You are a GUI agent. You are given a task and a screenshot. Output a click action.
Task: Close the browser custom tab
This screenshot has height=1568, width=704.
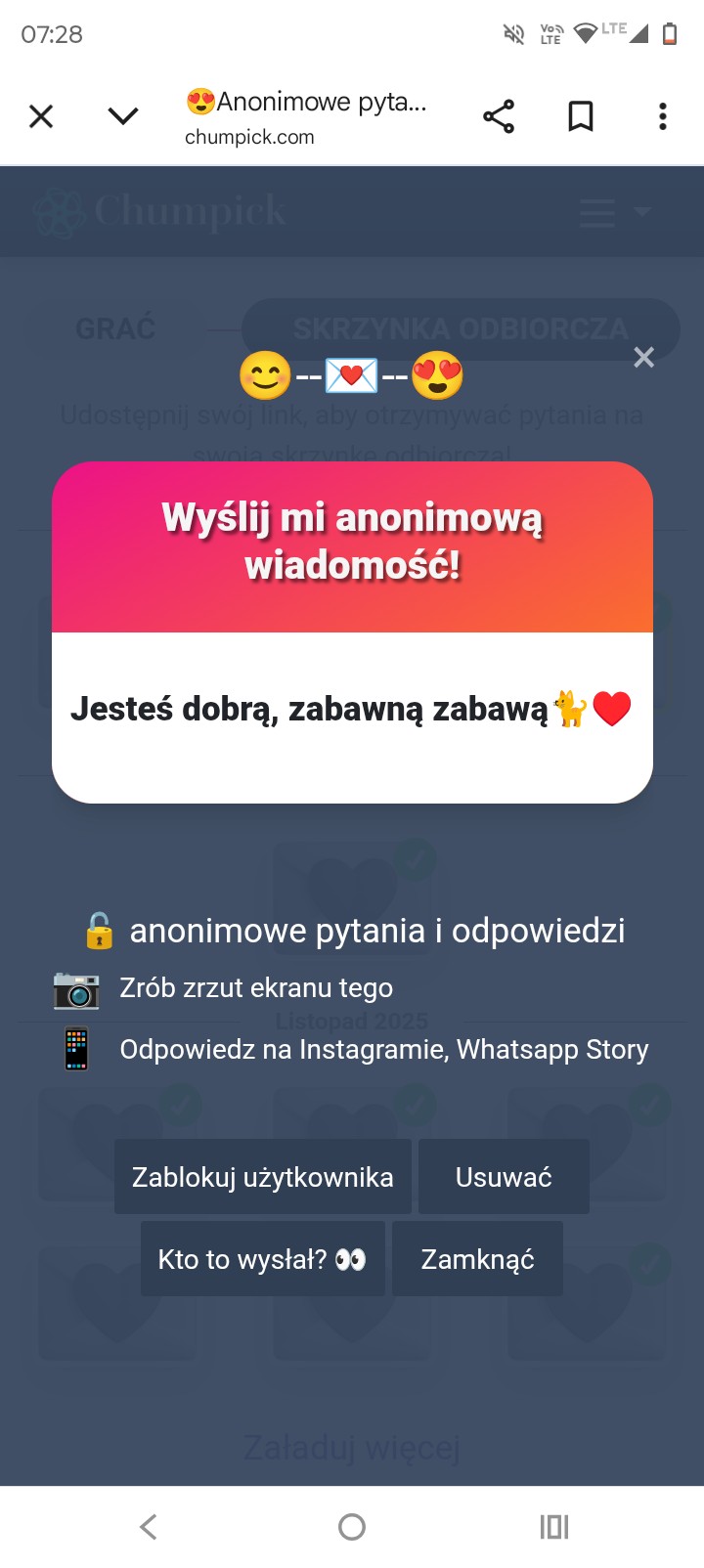(x=41, y=117)
